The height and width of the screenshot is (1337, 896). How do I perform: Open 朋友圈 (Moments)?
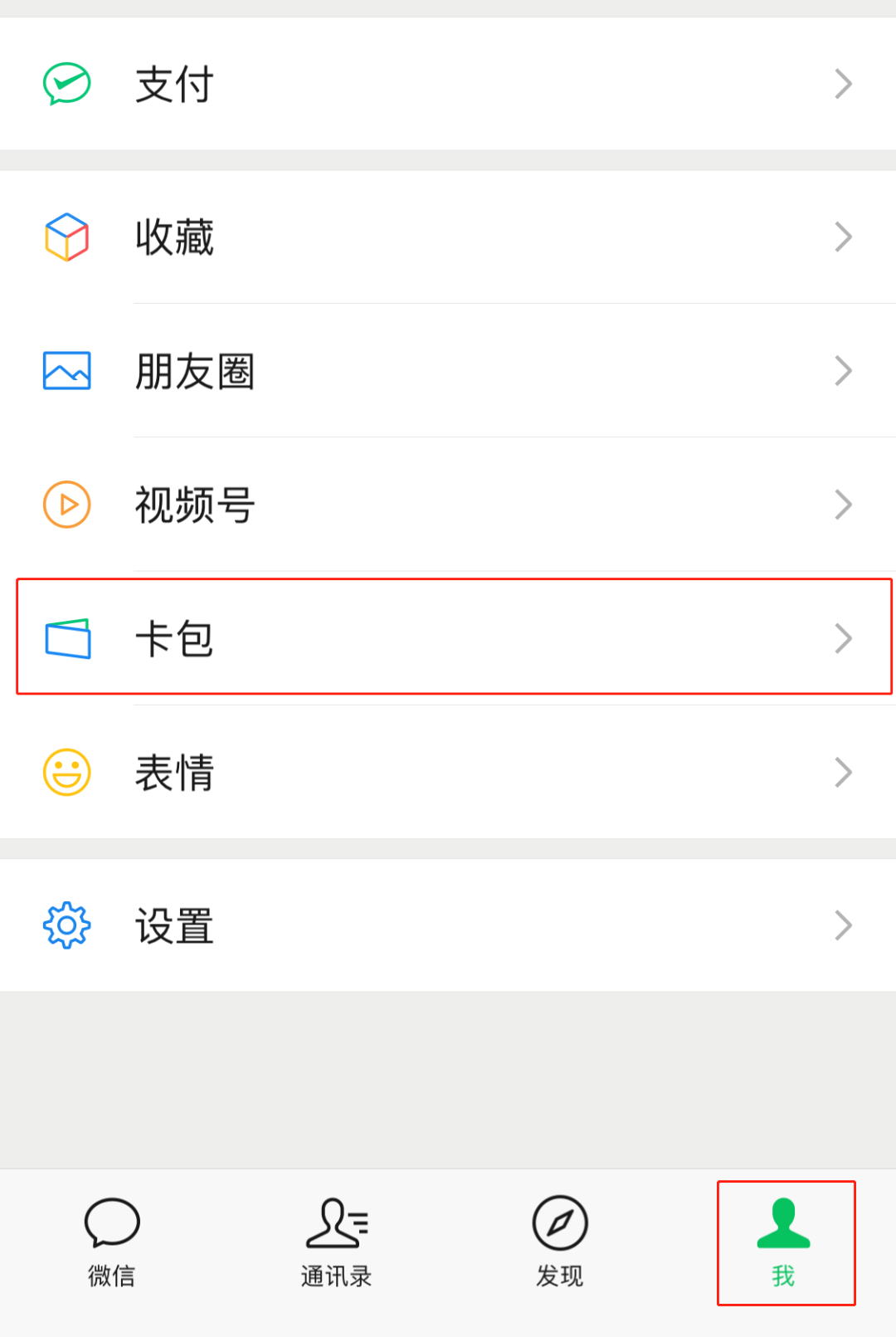pyautogui.click(x=448, y=371)
